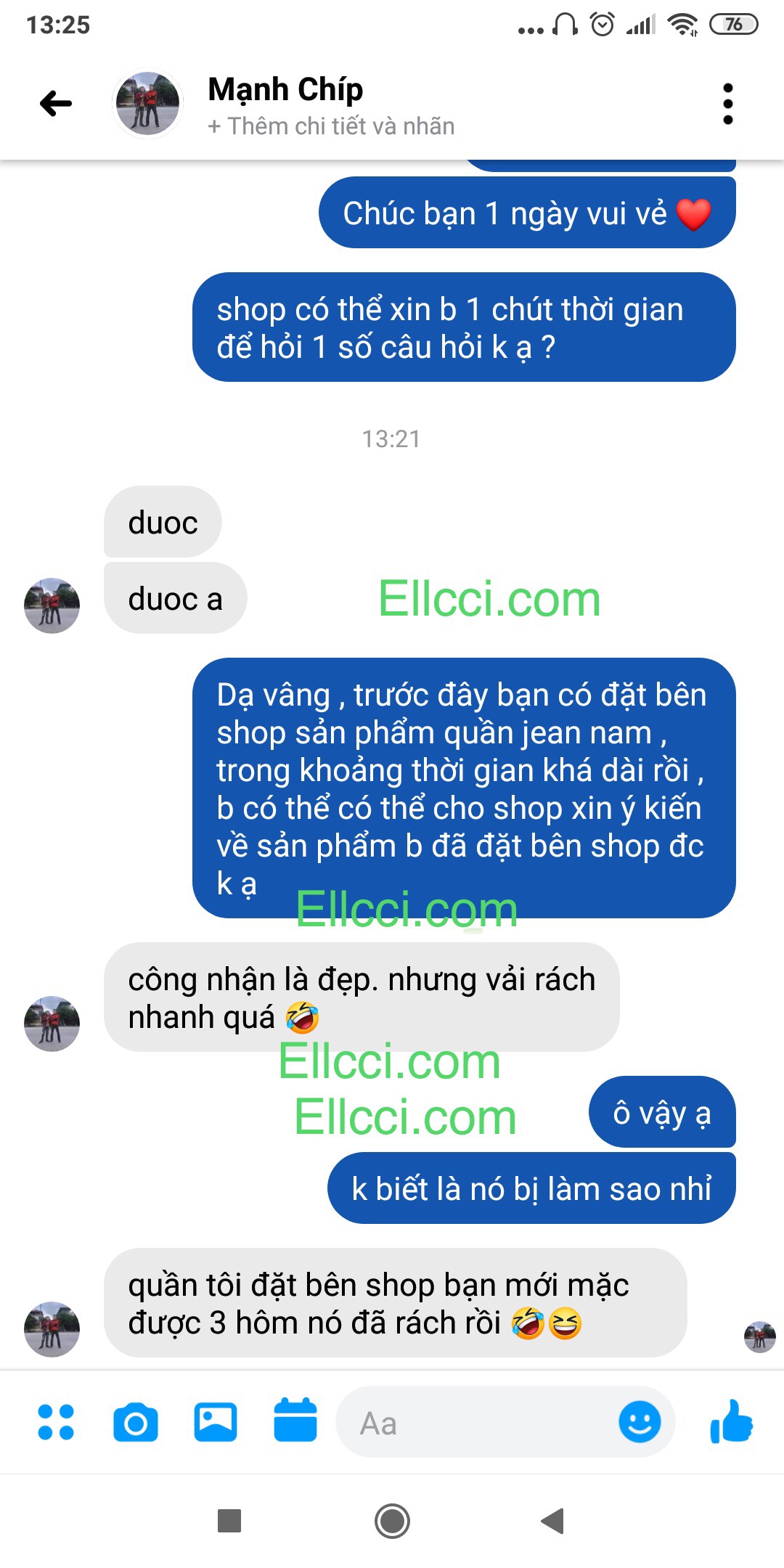Send a thumbs-up like
This screenshot has height=1568, width=784.
coord(732,1421)
